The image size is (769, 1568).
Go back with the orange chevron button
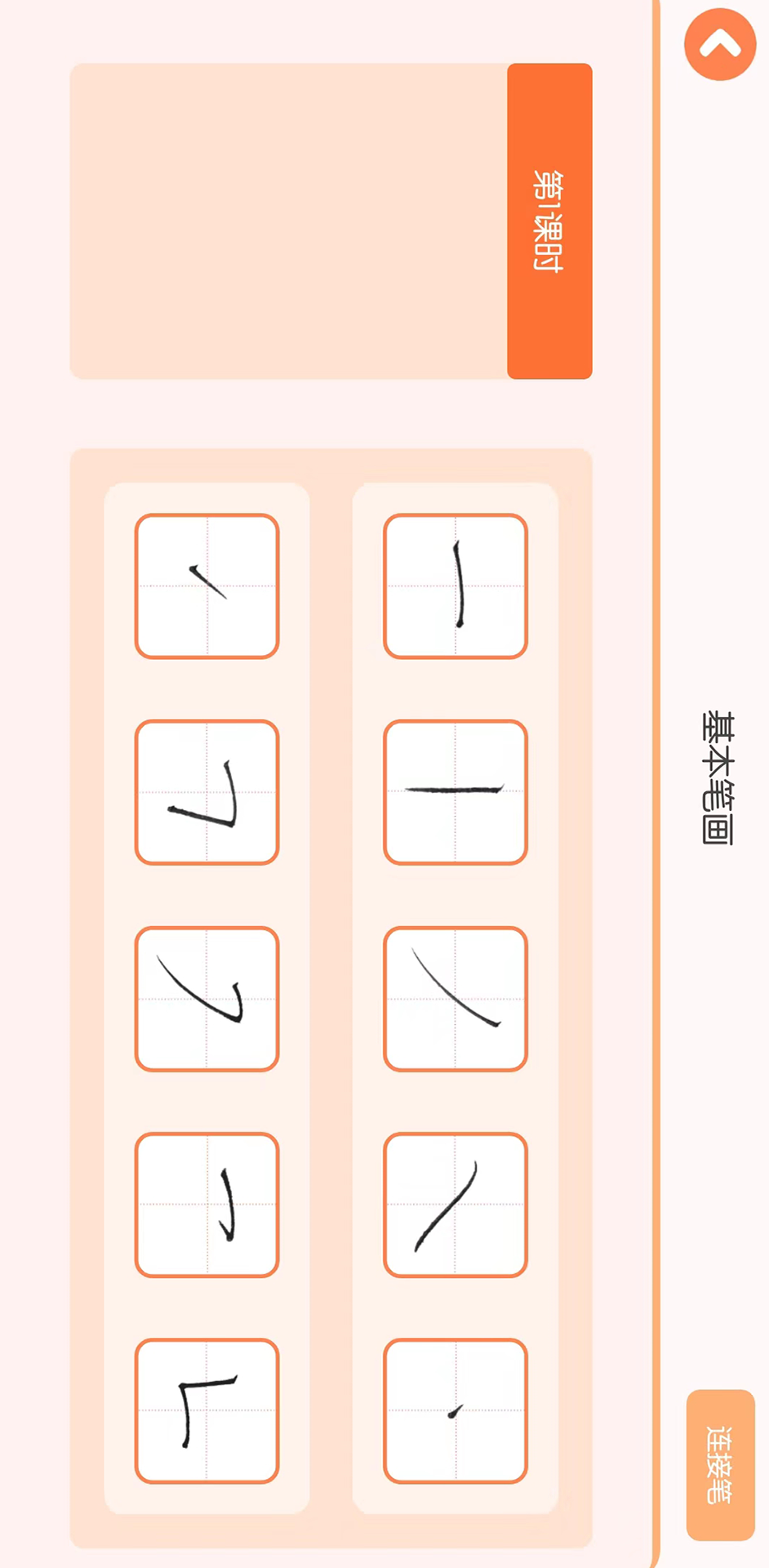coord(720,44)
